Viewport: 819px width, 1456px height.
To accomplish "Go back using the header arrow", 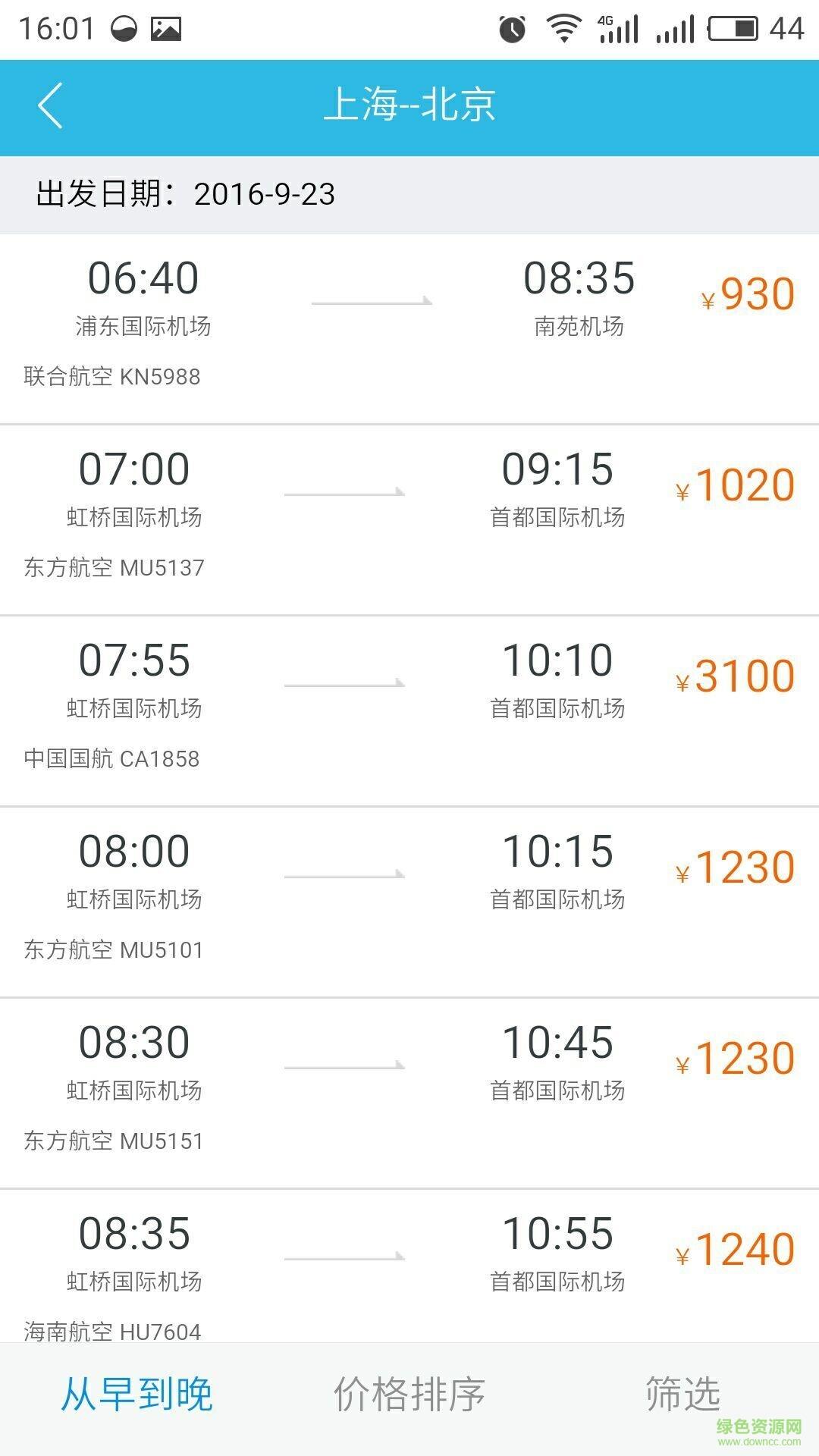I will click(x=50, y=105).
